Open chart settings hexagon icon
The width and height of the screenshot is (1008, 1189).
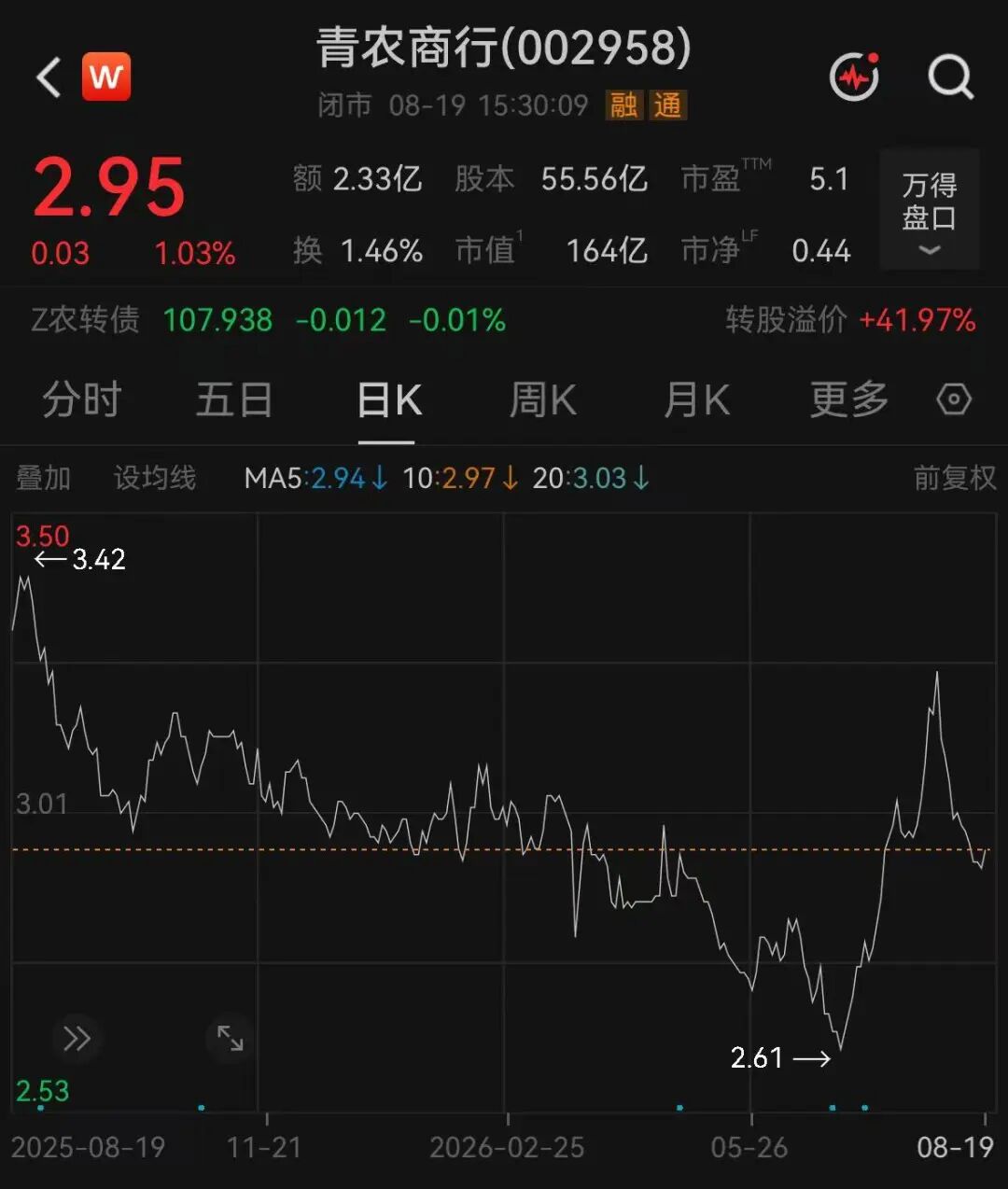click(954, 399)
